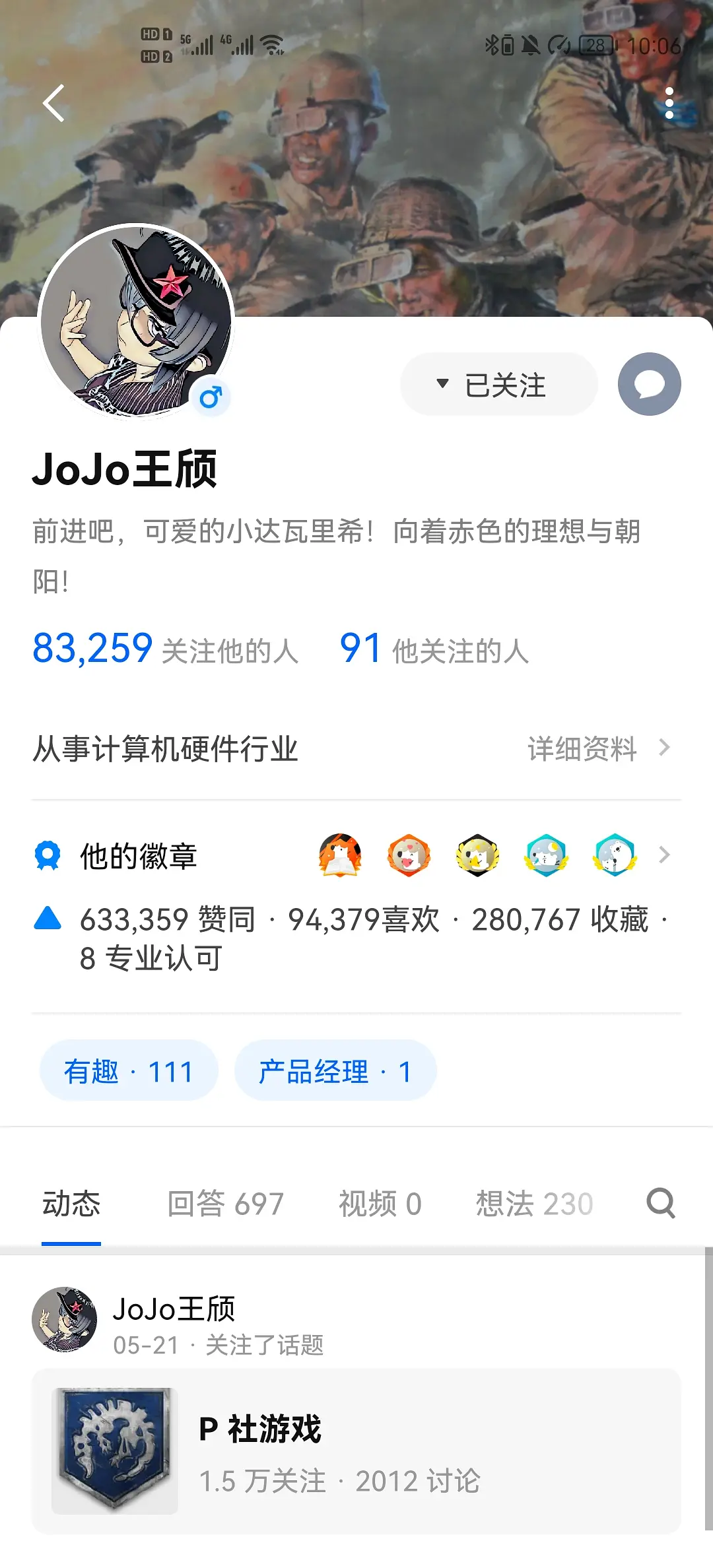
Task: Switch to the 想法 230 tab
Action: (534, 1204)
